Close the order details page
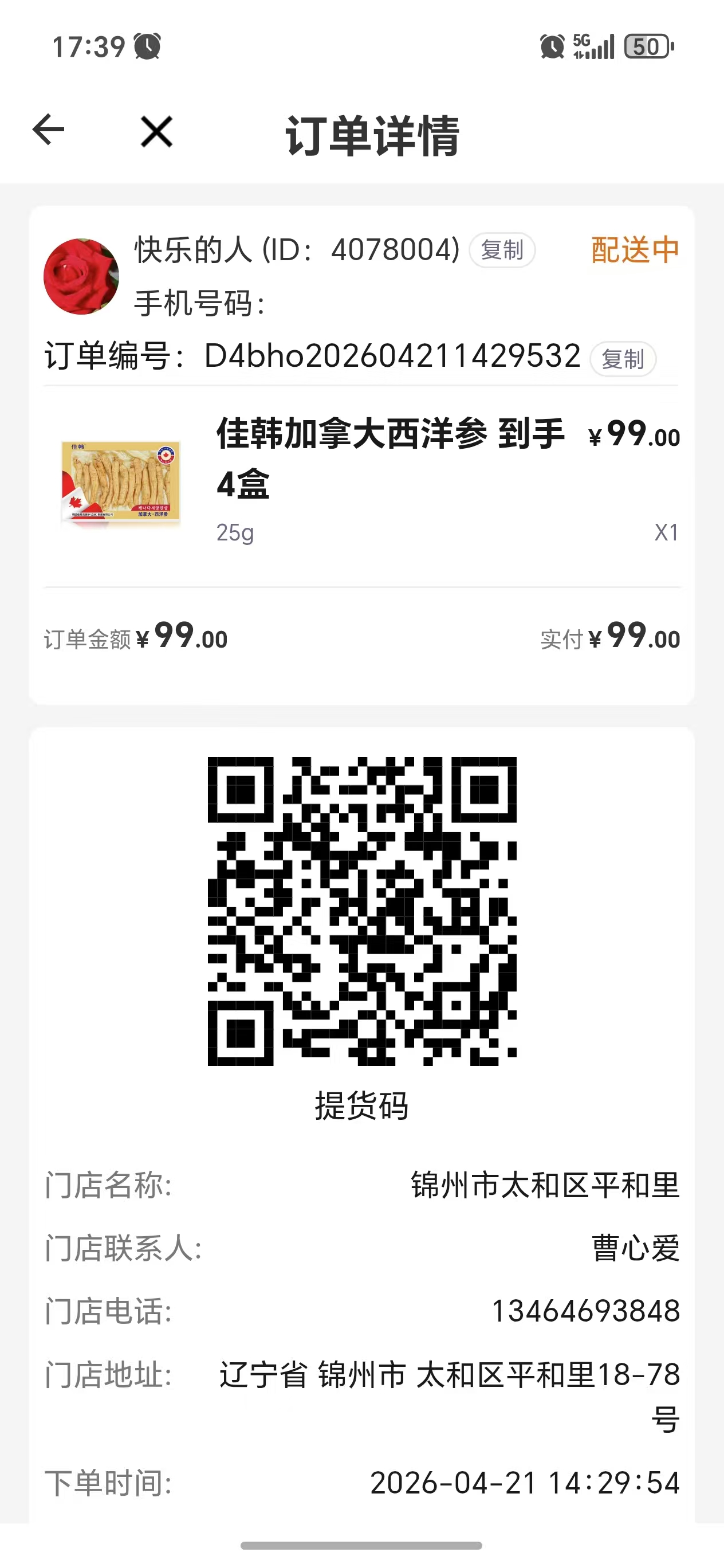Screen dimensions: 724x1568 [156, 131]
